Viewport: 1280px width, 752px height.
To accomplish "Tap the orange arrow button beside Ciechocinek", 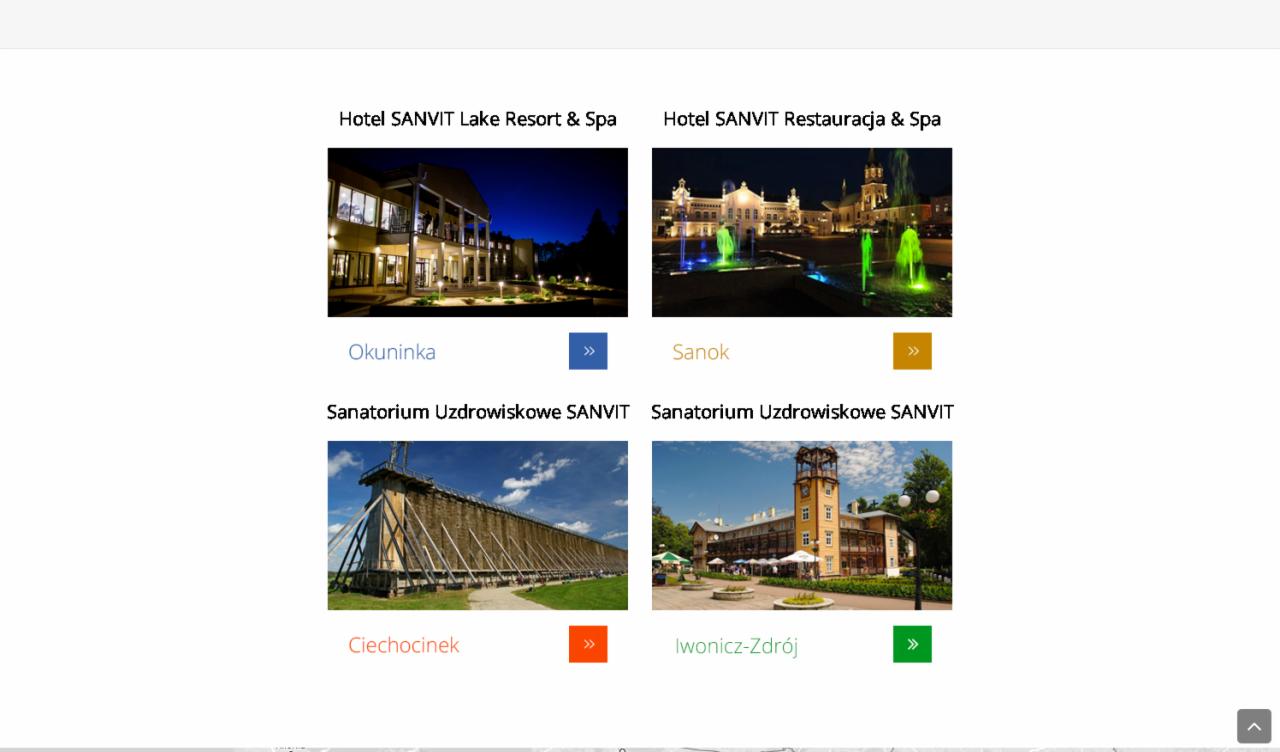I will 588,644.
